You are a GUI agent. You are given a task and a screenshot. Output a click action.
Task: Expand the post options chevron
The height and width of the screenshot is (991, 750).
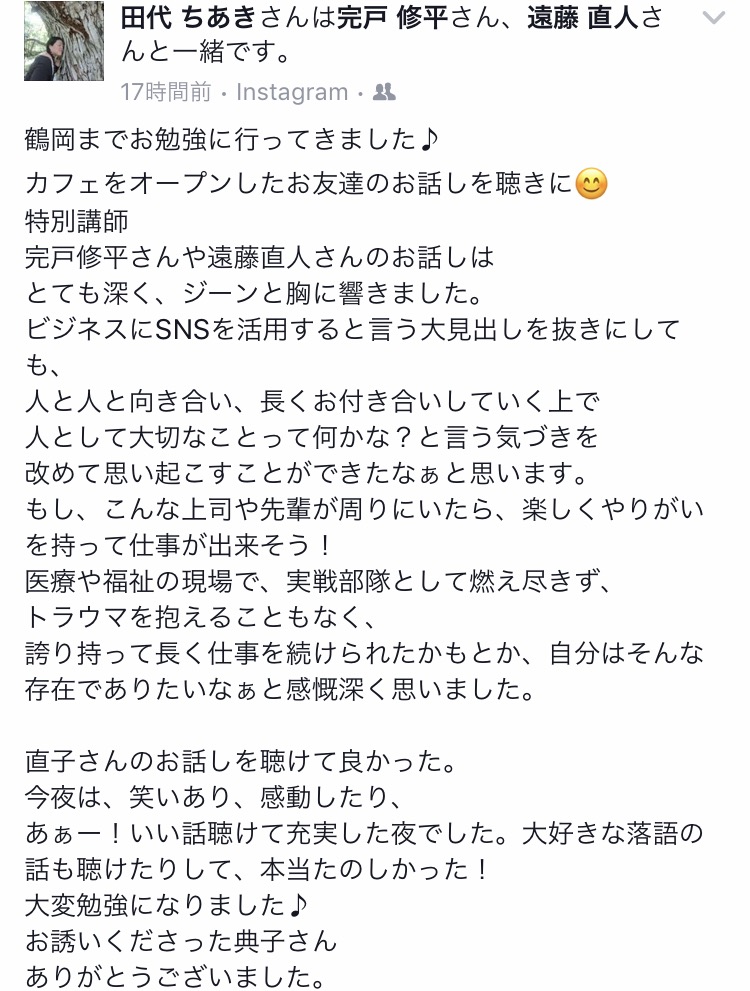[x=713, y=19]
